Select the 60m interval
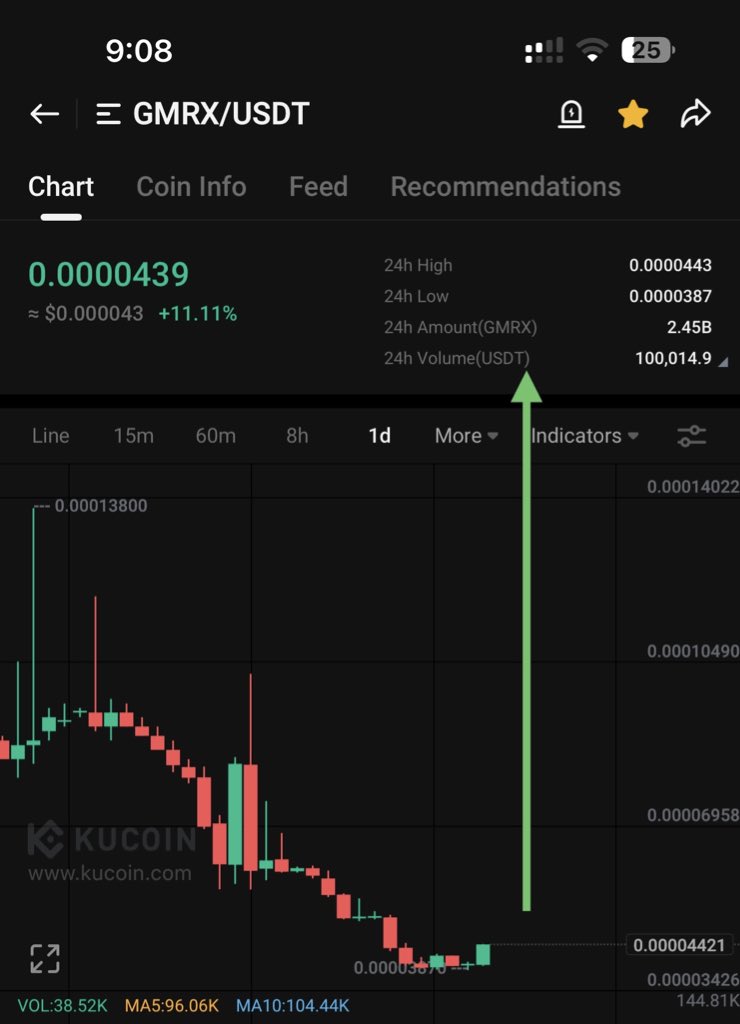740x1024 pixels. [x=215, y=436]
